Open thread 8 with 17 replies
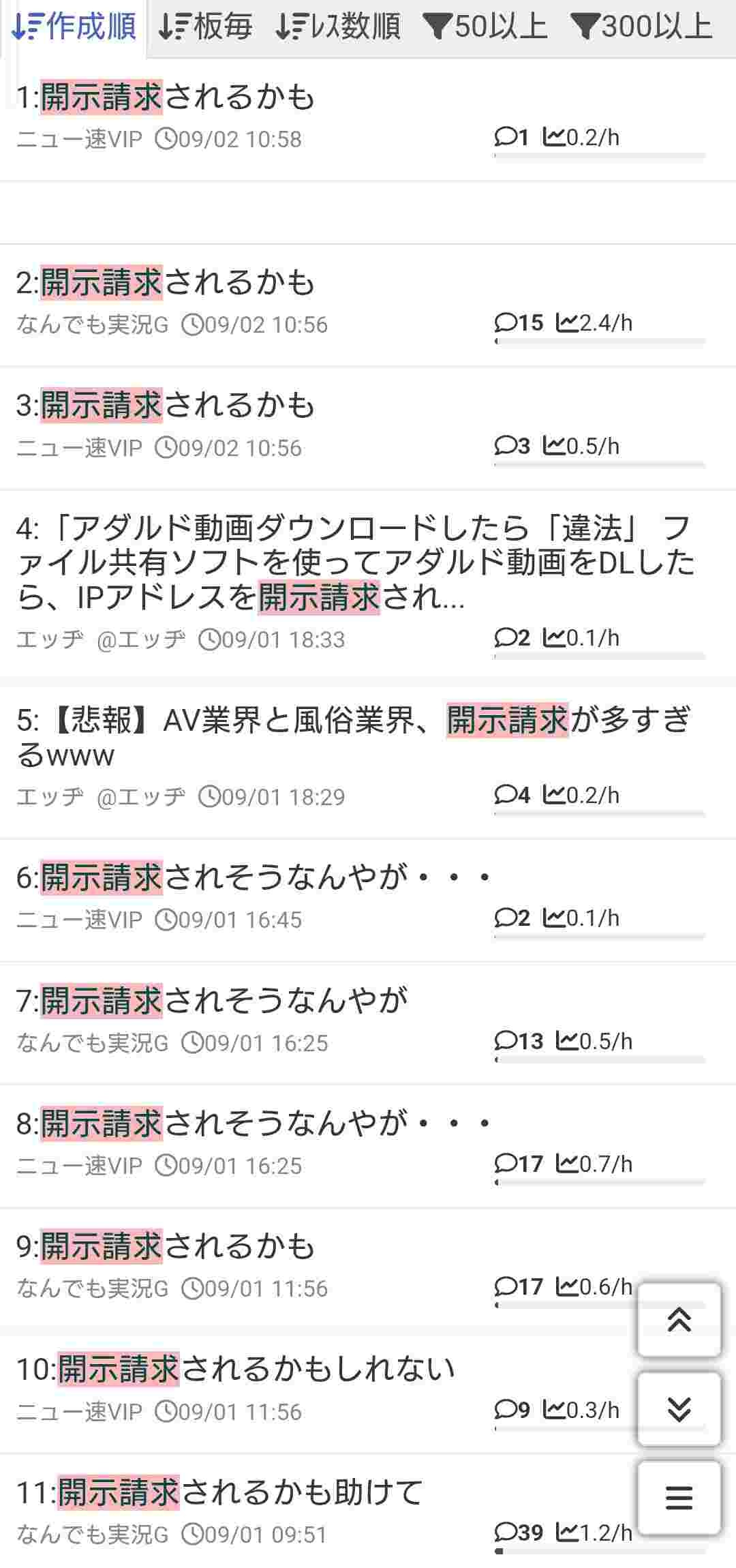The image size is (736, 1568). tap(252, 1124)
